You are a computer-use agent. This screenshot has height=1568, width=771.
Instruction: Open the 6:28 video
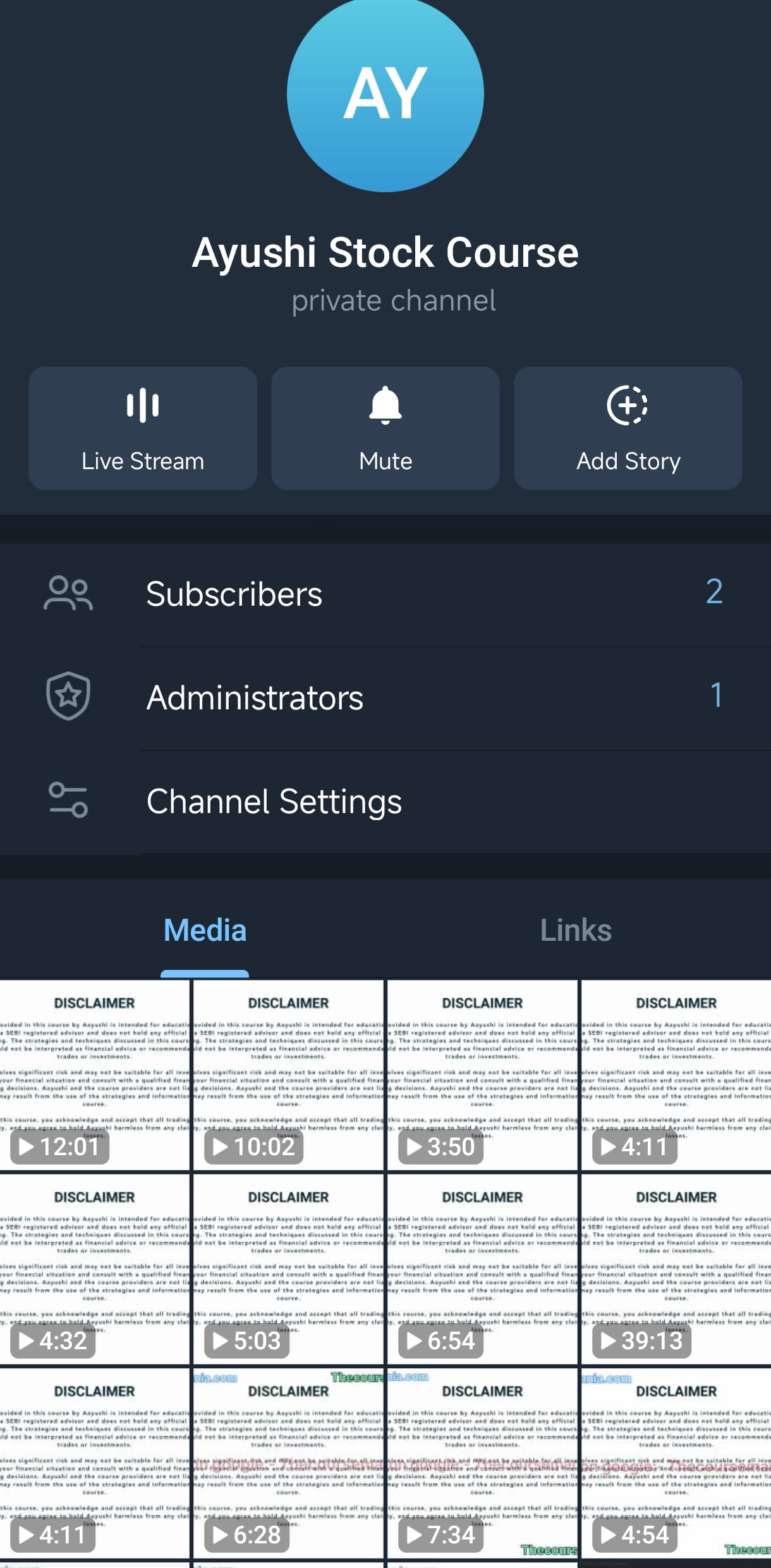tap(288, 1463)
